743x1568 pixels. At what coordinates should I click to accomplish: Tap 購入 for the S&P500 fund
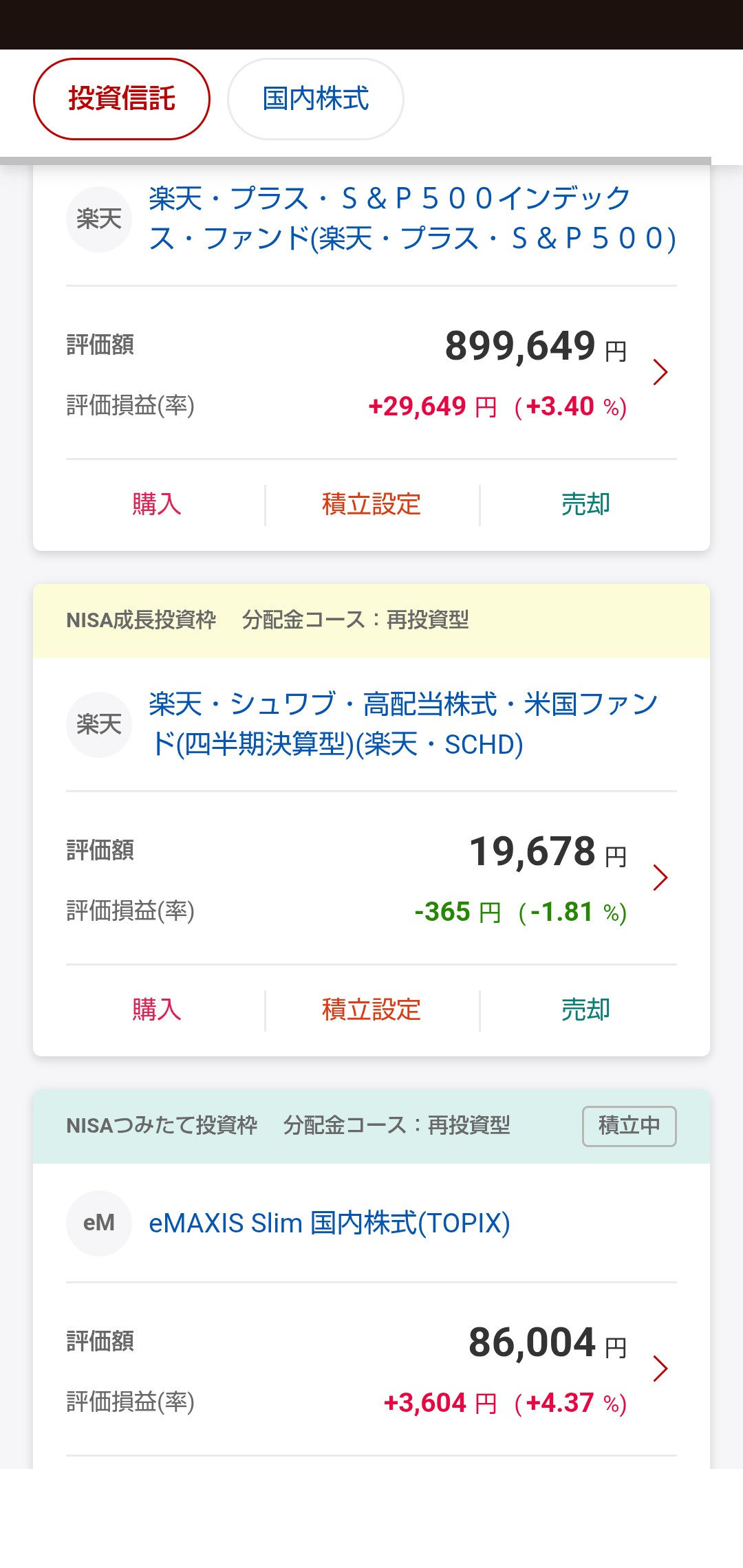pos(157,505)
